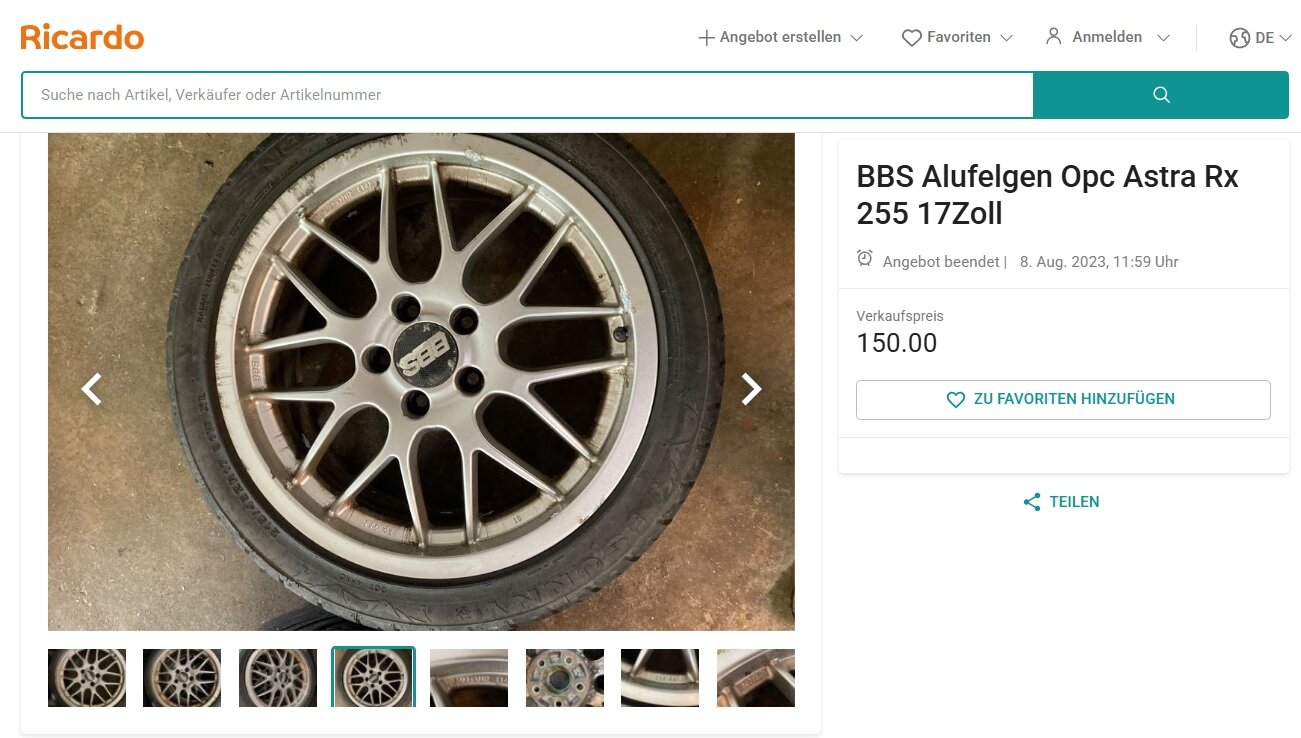1301x738 pixels.
Task: Select the seventh gallery thumbnail
Action: click(660, 678)
